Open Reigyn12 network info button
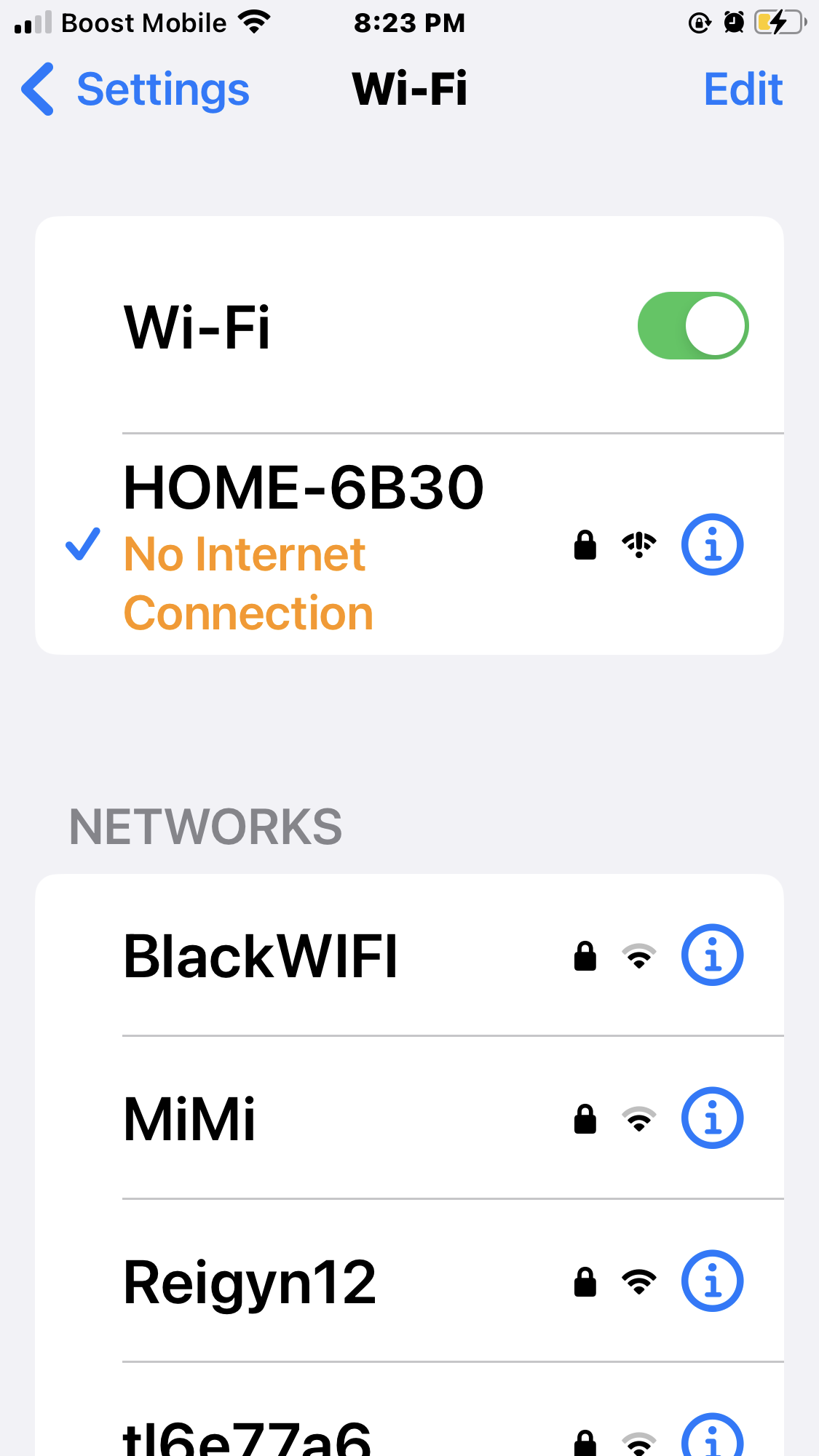Image resolution: width=819 pixels, height=1456 pixels. (711, 1281)
